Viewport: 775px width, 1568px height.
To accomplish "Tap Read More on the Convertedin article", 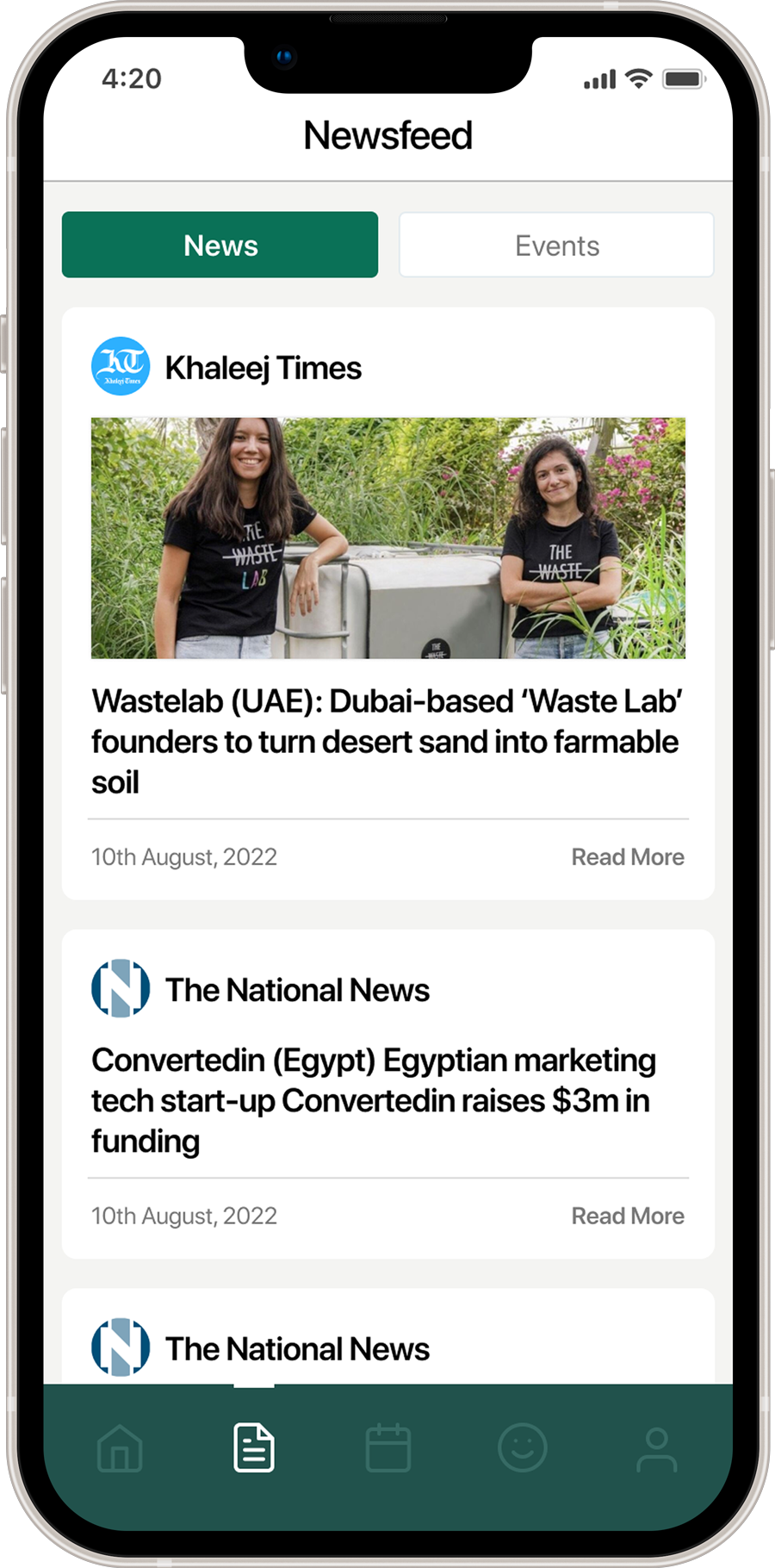I will pyautogui.click(x=628, y=1216).
